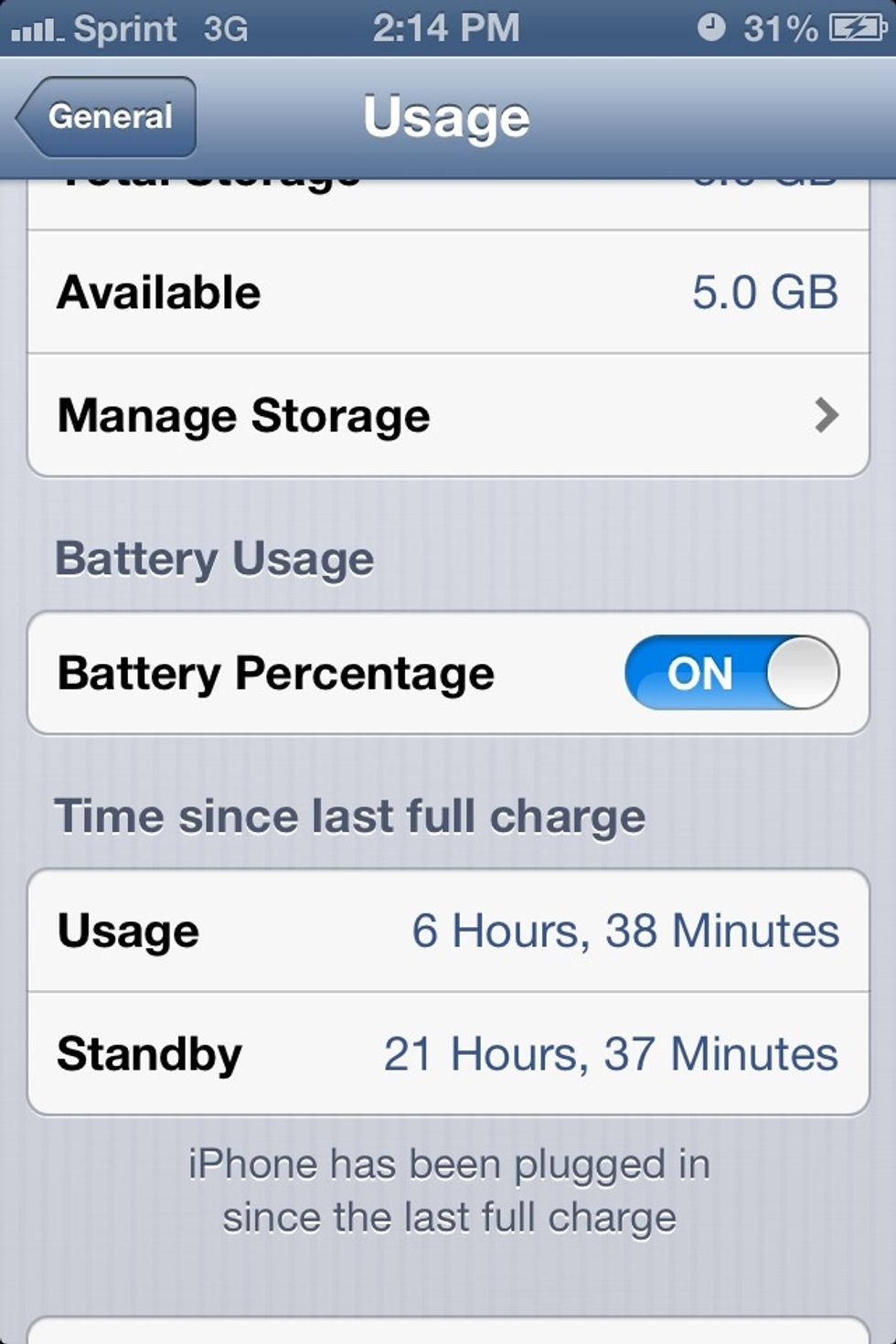This screenshot has width=896, height=1344.
Task: Tap the signal strength bars icon
Action: [x=35, y=27]
